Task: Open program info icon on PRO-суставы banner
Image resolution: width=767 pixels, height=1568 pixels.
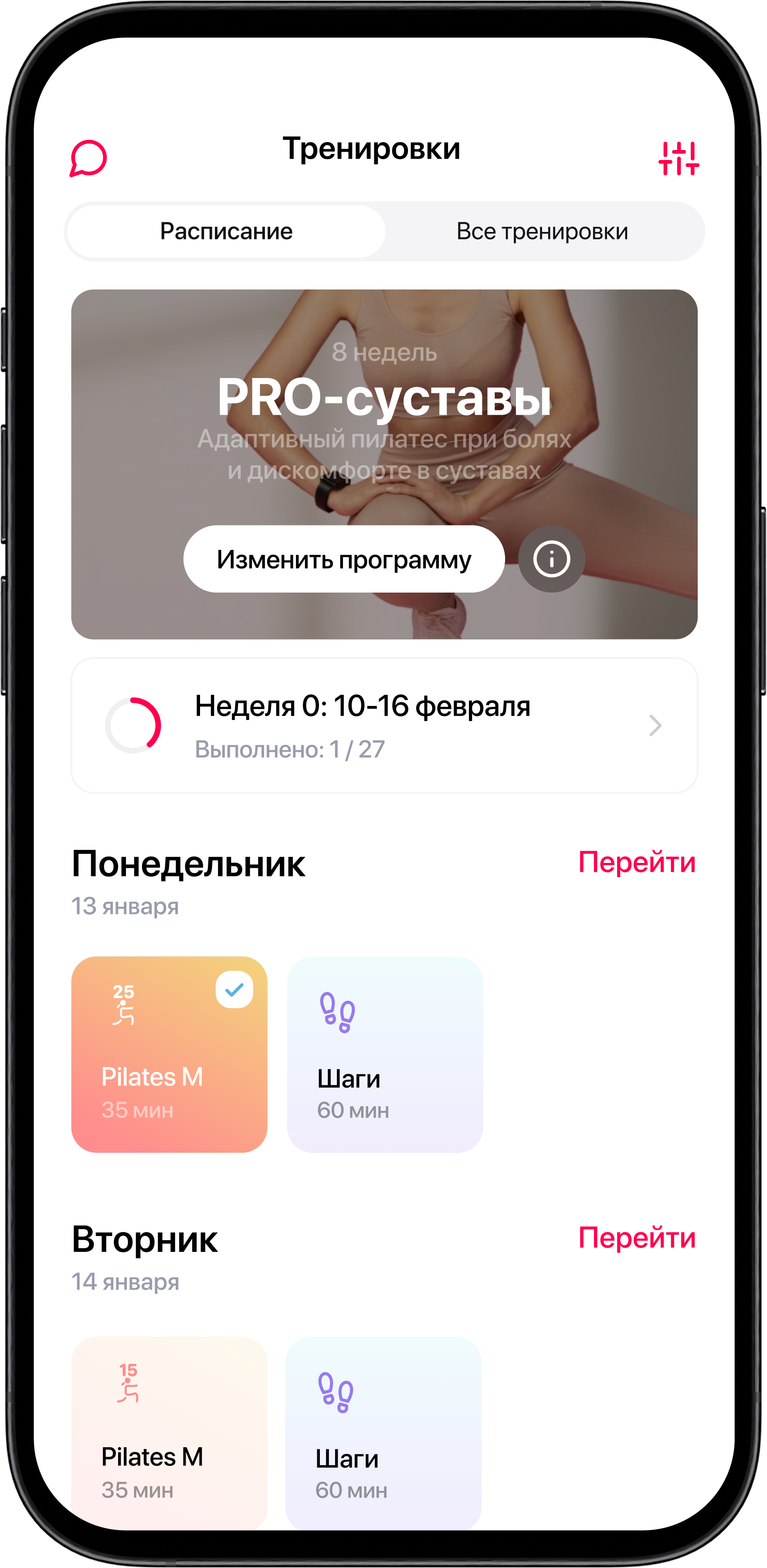Action: (x=552, y=559)
